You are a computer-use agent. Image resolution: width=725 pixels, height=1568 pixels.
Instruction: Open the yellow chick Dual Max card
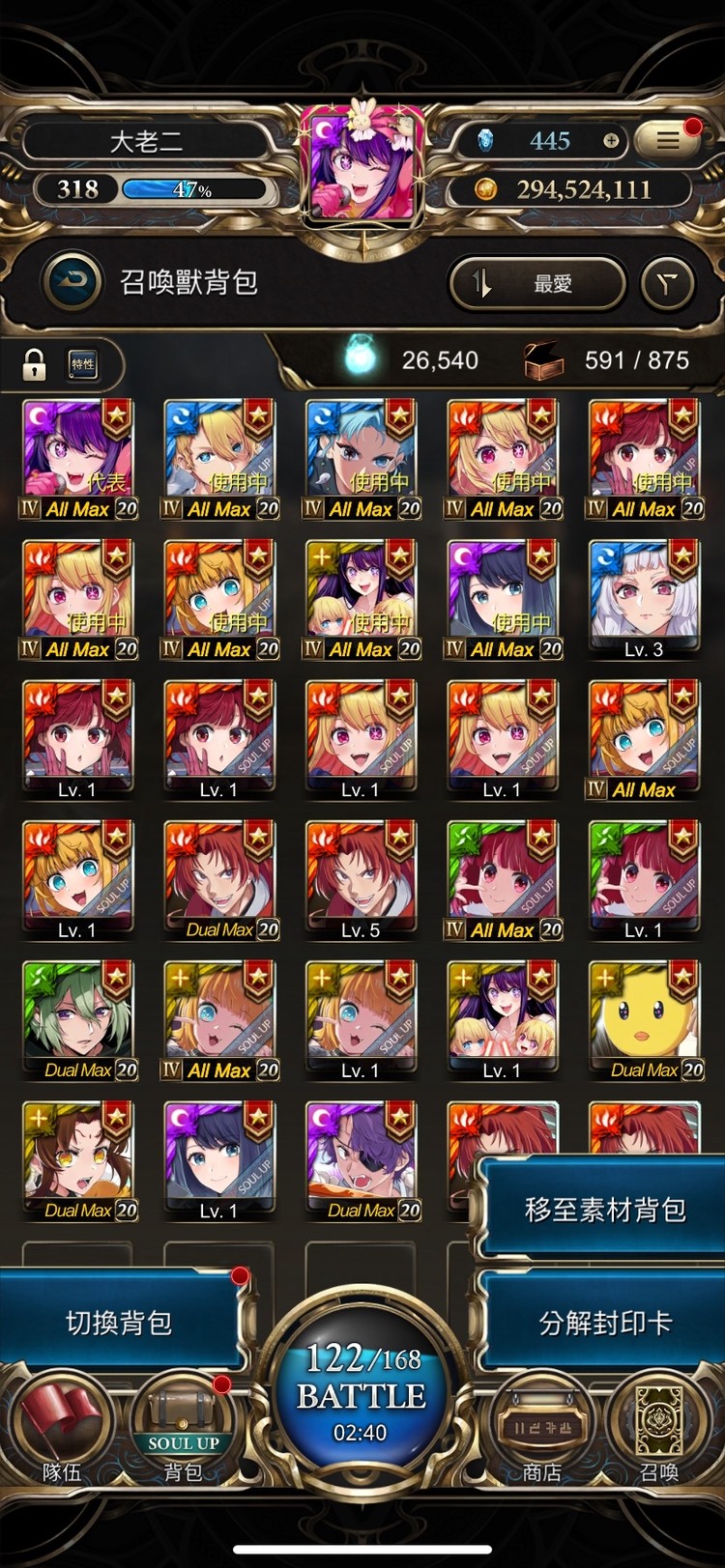[x=645, y=1019]
